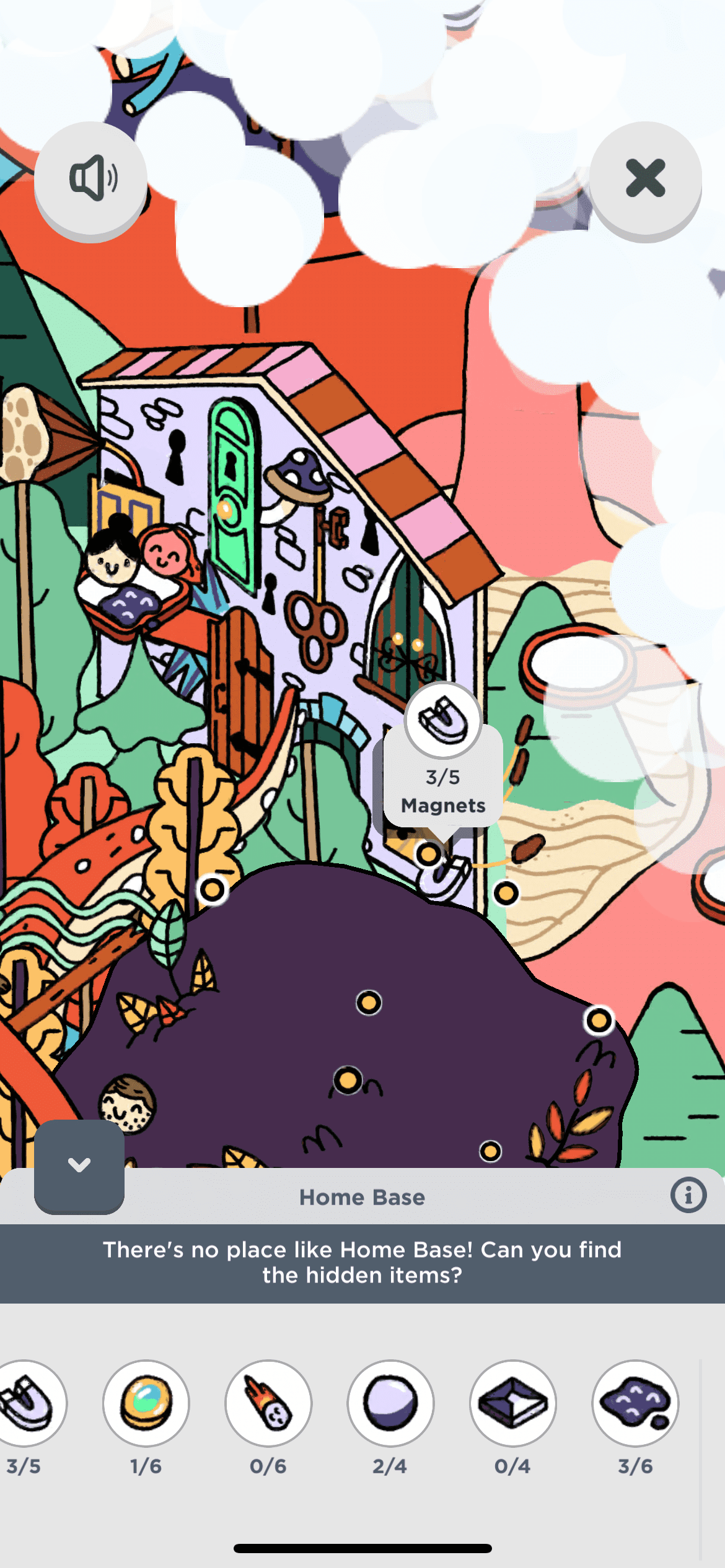725x1568 pixels.
Task: Select the meteor item showing 0/6
Action: point(268,1403)
